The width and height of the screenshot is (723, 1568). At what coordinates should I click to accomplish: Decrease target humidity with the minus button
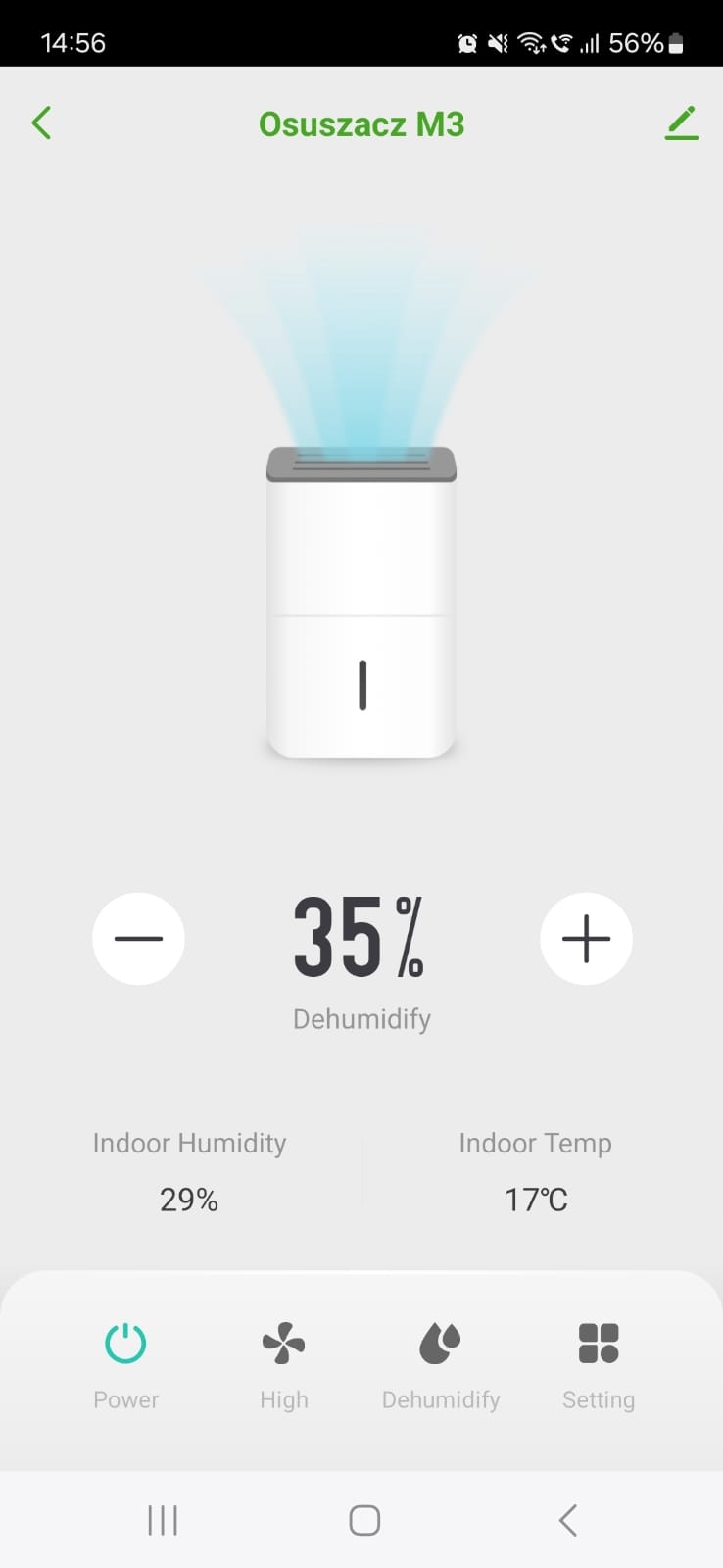click(x=138, y=938)
